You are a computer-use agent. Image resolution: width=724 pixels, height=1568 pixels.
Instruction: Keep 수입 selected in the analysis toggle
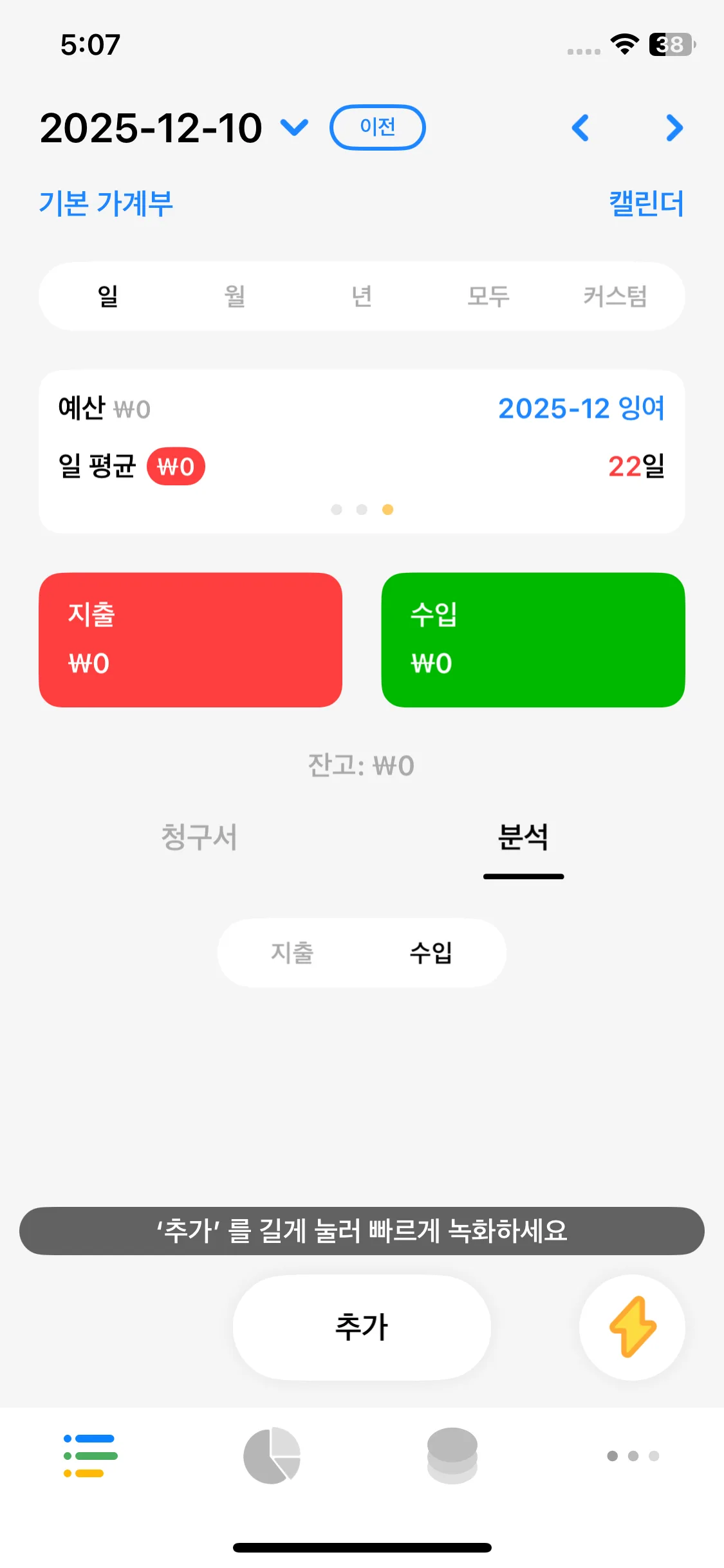(430, 953)
